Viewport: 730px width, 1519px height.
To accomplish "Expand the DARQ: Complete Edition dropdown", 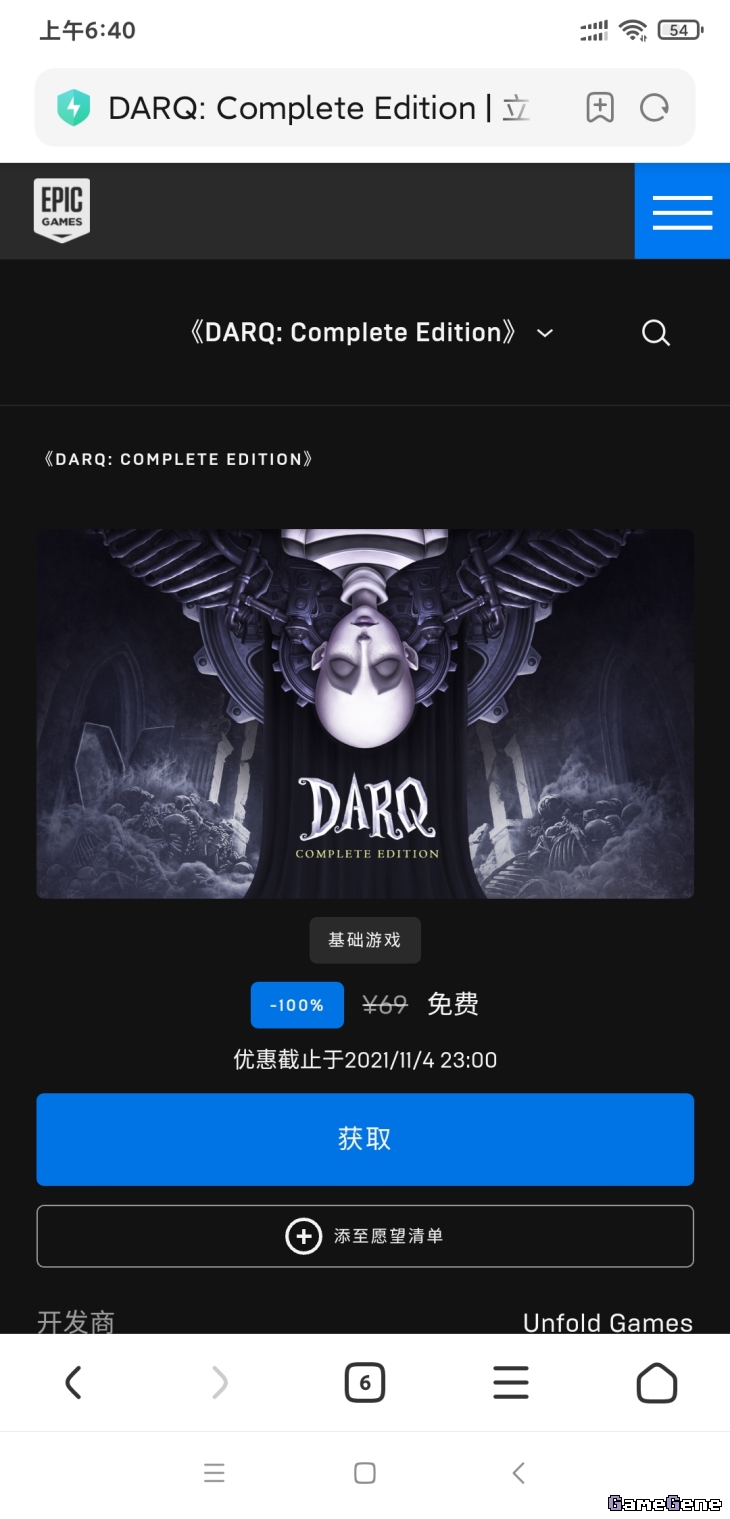I will pyautogui.click(x=544, y=333).
